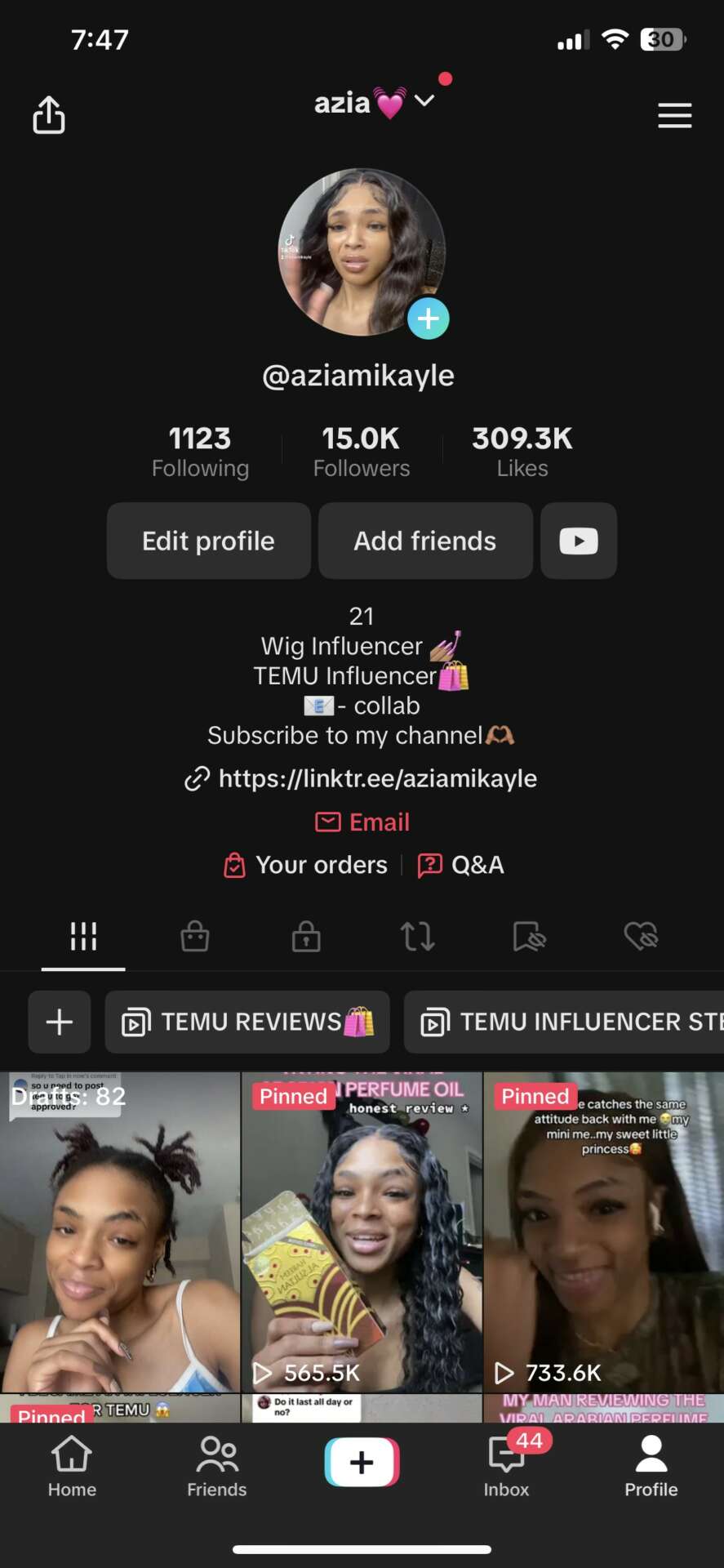This screenshot has height=1568, width=724.
Task: Share the profile via the share icon
Action: (x=49, y=114)
